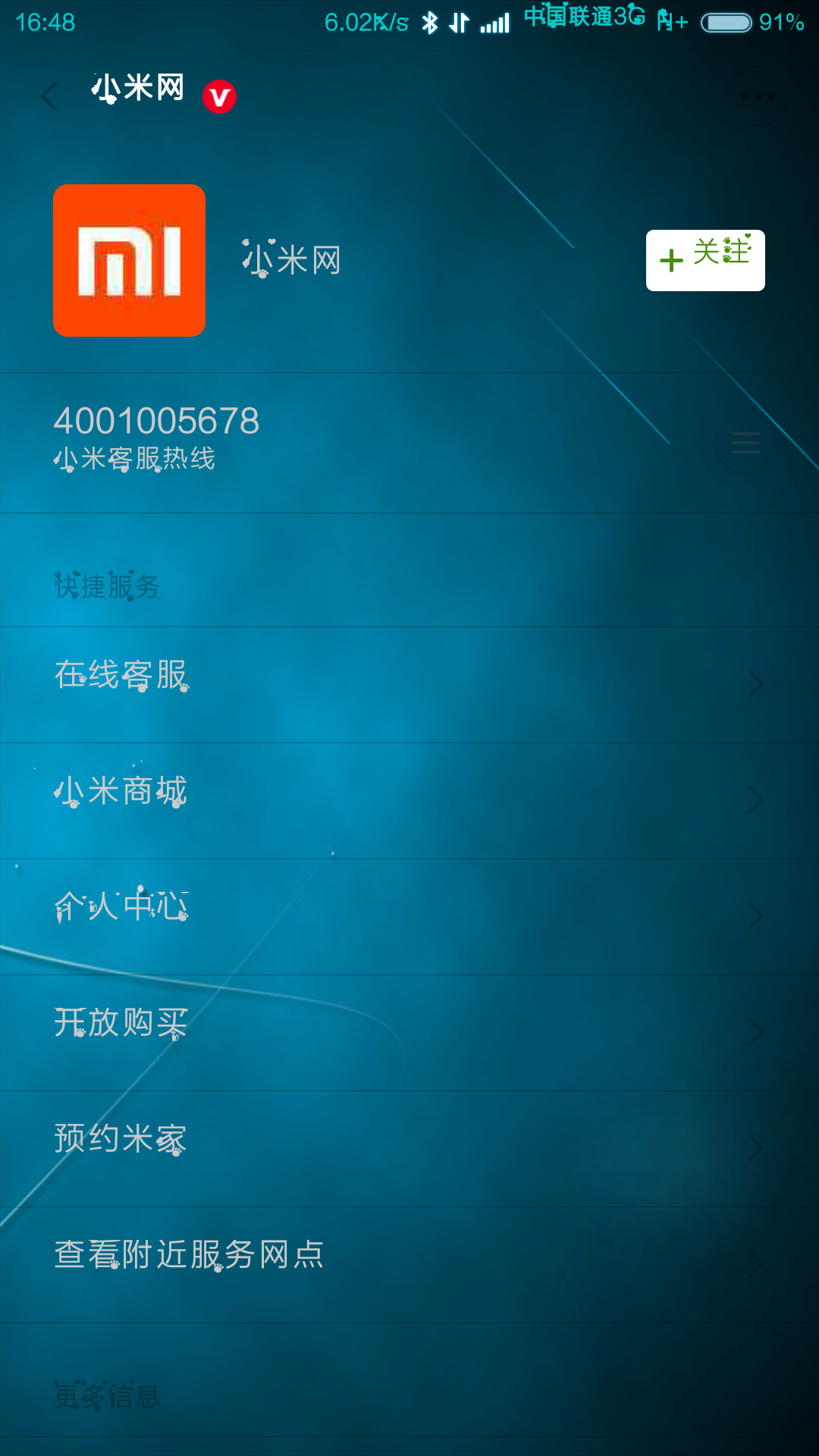The image size is (819, 1456).
Task: Tap the 小米网 MI logo avatar
Action: click(x=129, y=260)
